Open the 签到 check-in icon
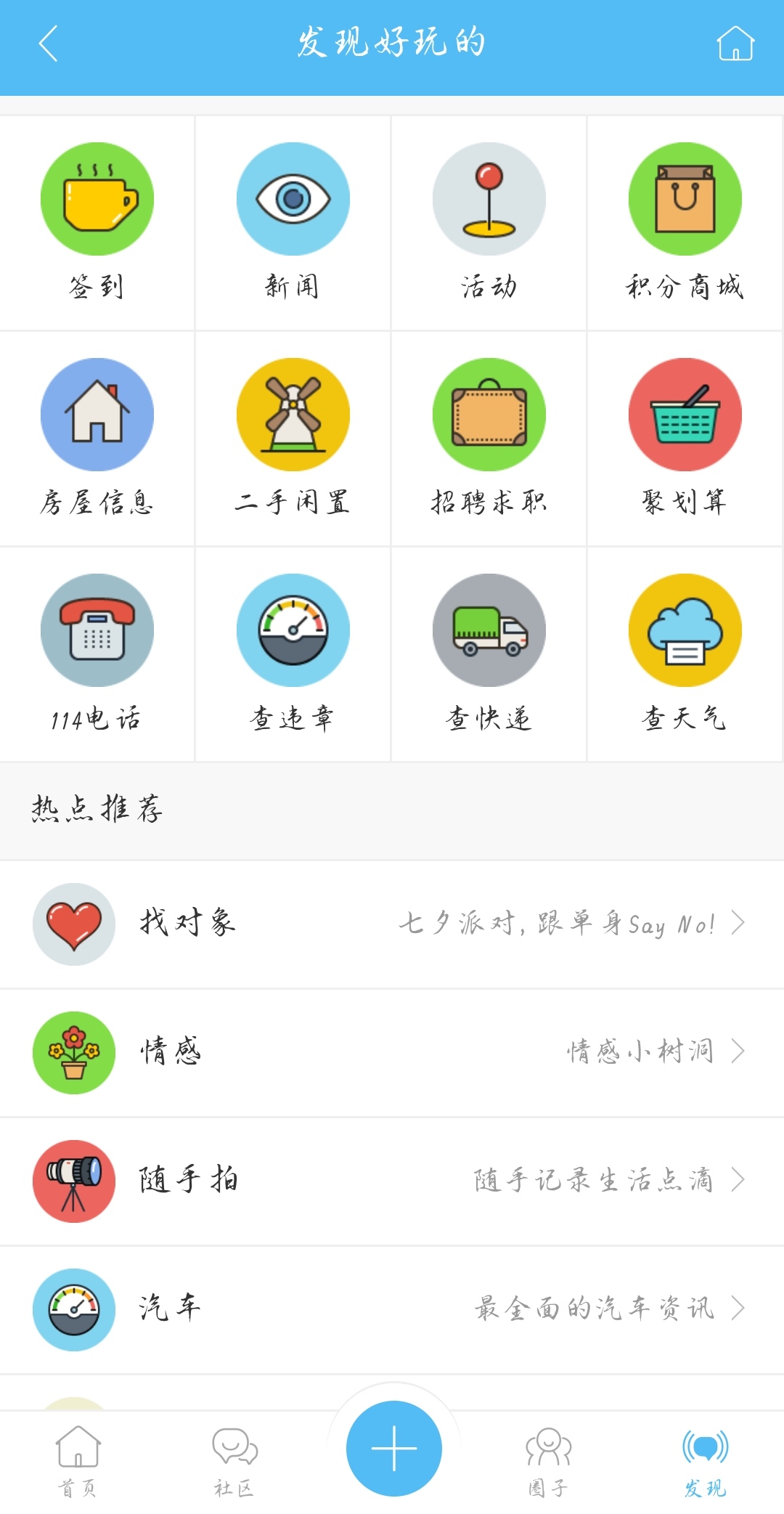 coord(97,198)
